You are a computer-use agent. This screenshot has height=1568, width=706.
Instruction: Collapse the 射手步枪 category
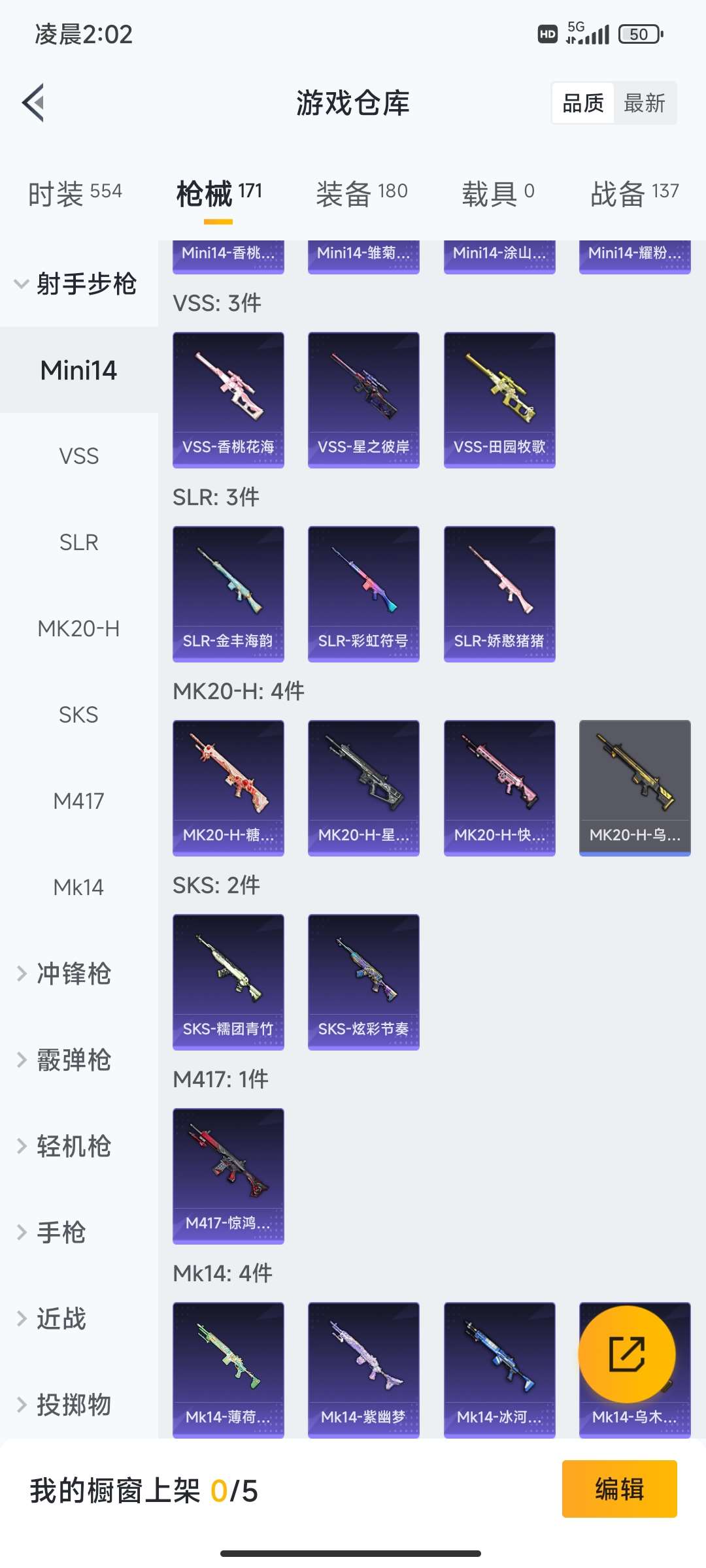[x=76, y=284]
